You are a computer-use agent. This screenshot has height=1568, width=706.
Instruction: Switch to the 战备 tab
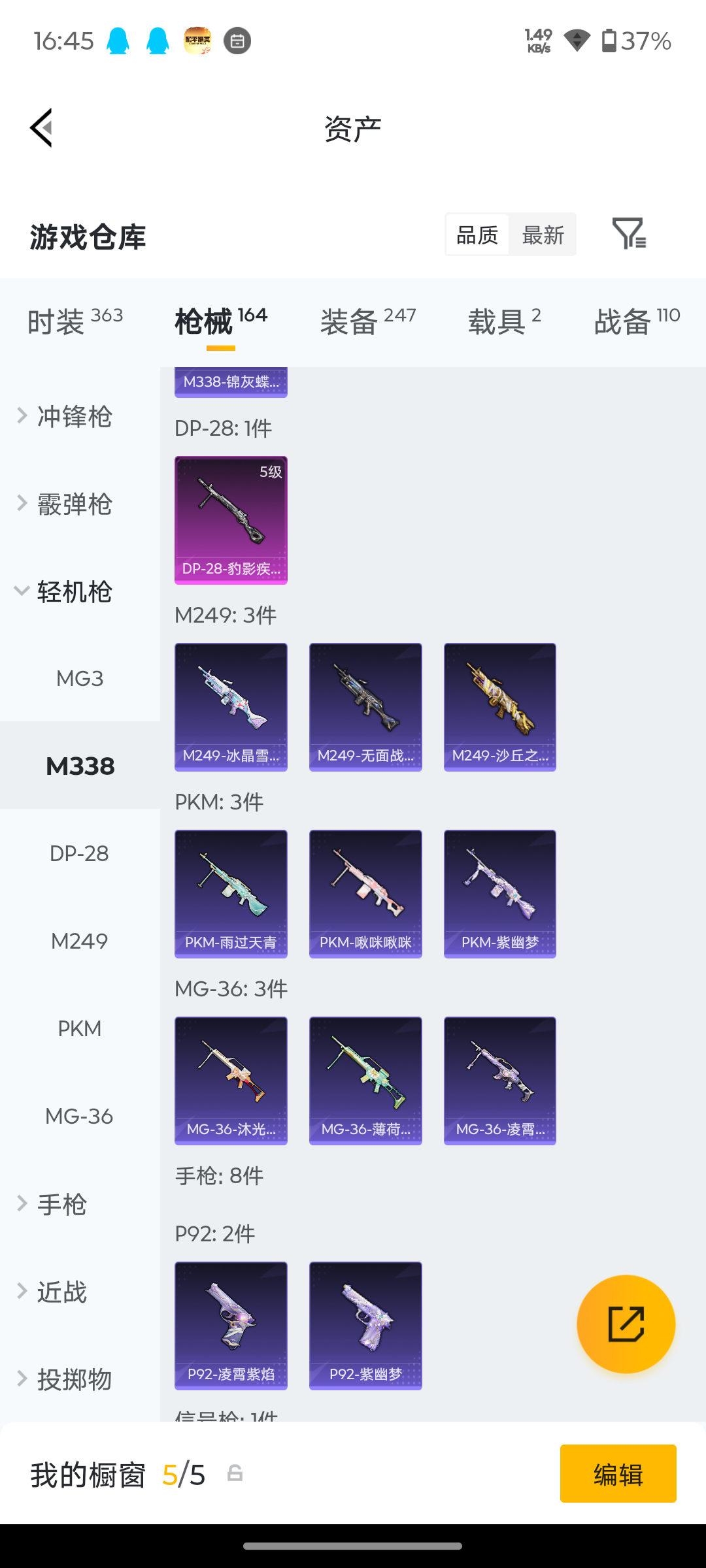pyautogui.click(x=637, y=321)
